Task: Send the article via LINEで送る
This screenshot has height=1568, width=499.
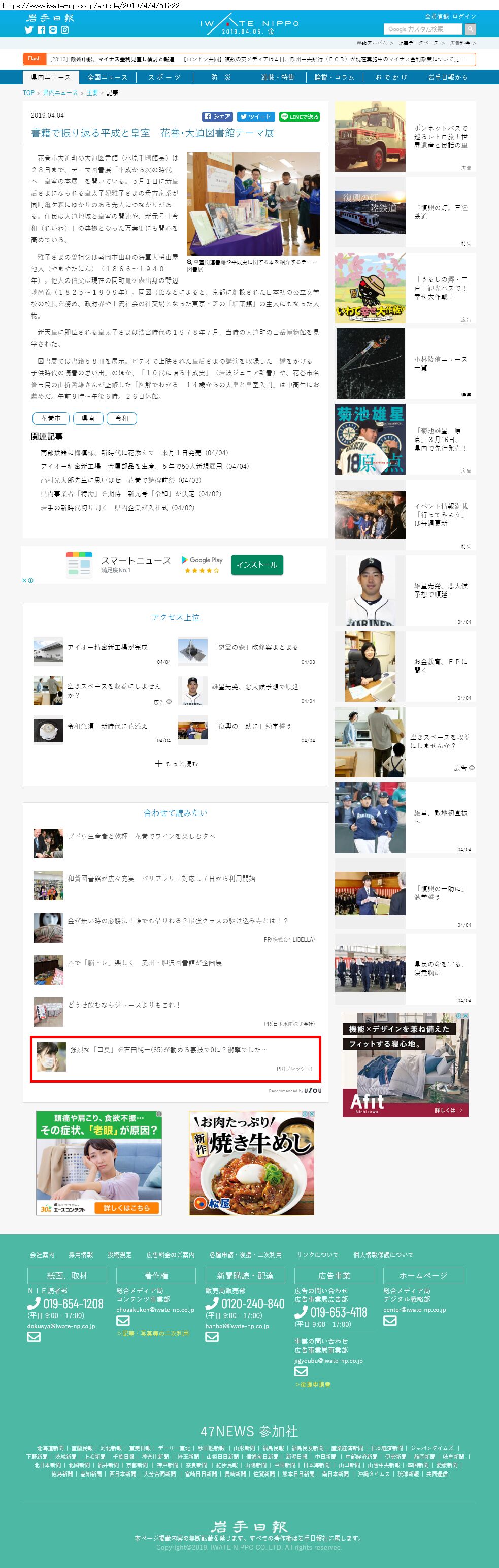Action: pos(299,117)
